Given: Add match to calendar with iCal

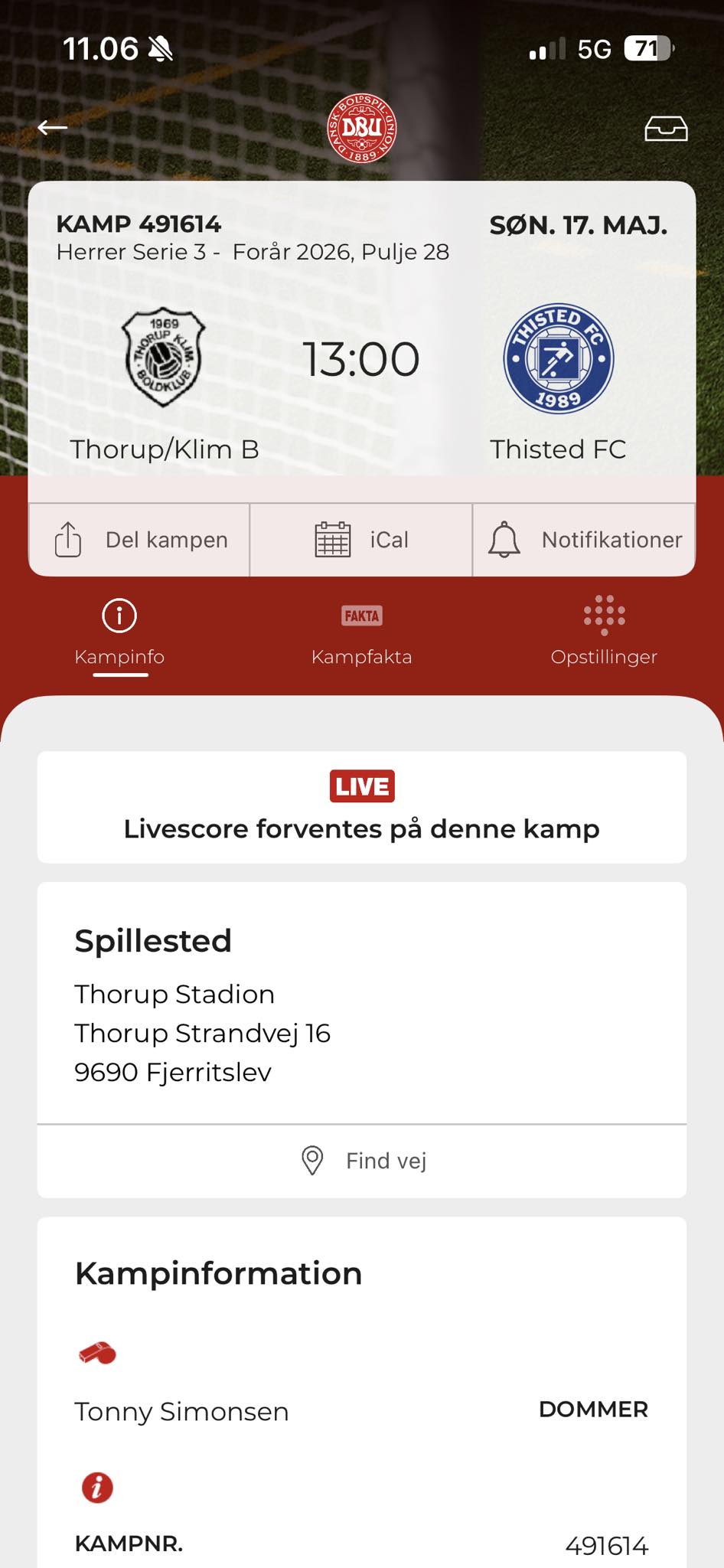Looking at the screenshot, I should tap(361, 540).
